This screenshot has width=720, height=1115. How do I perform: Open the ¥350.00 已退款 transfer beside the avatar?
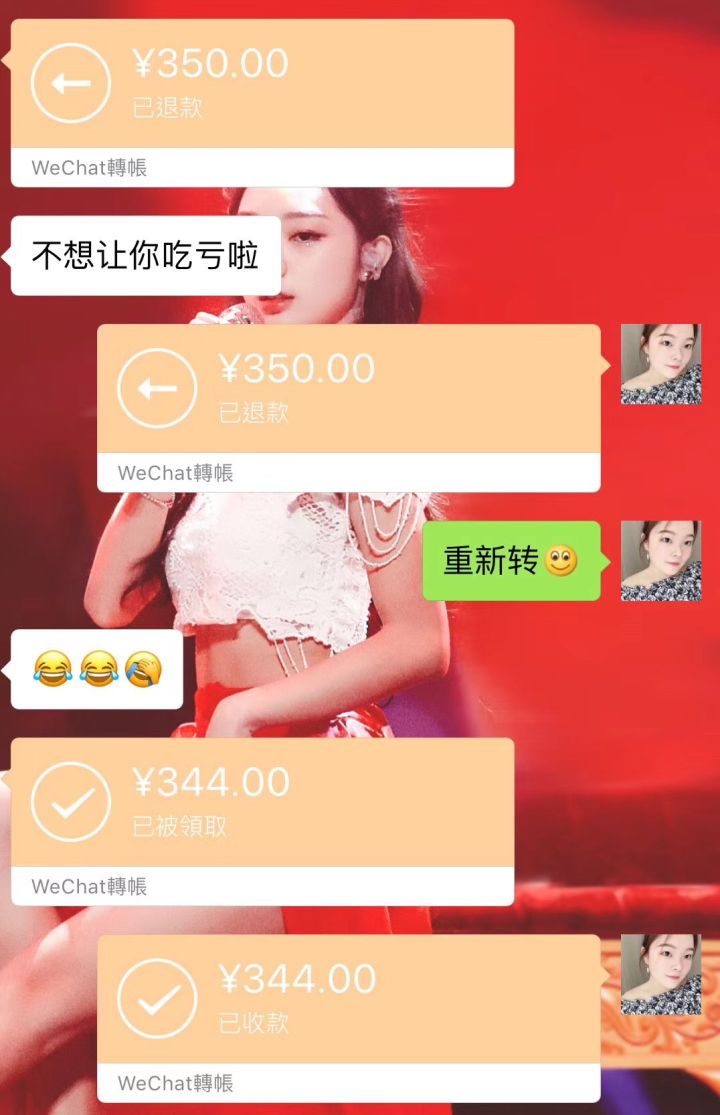click(x=348, y=407)
